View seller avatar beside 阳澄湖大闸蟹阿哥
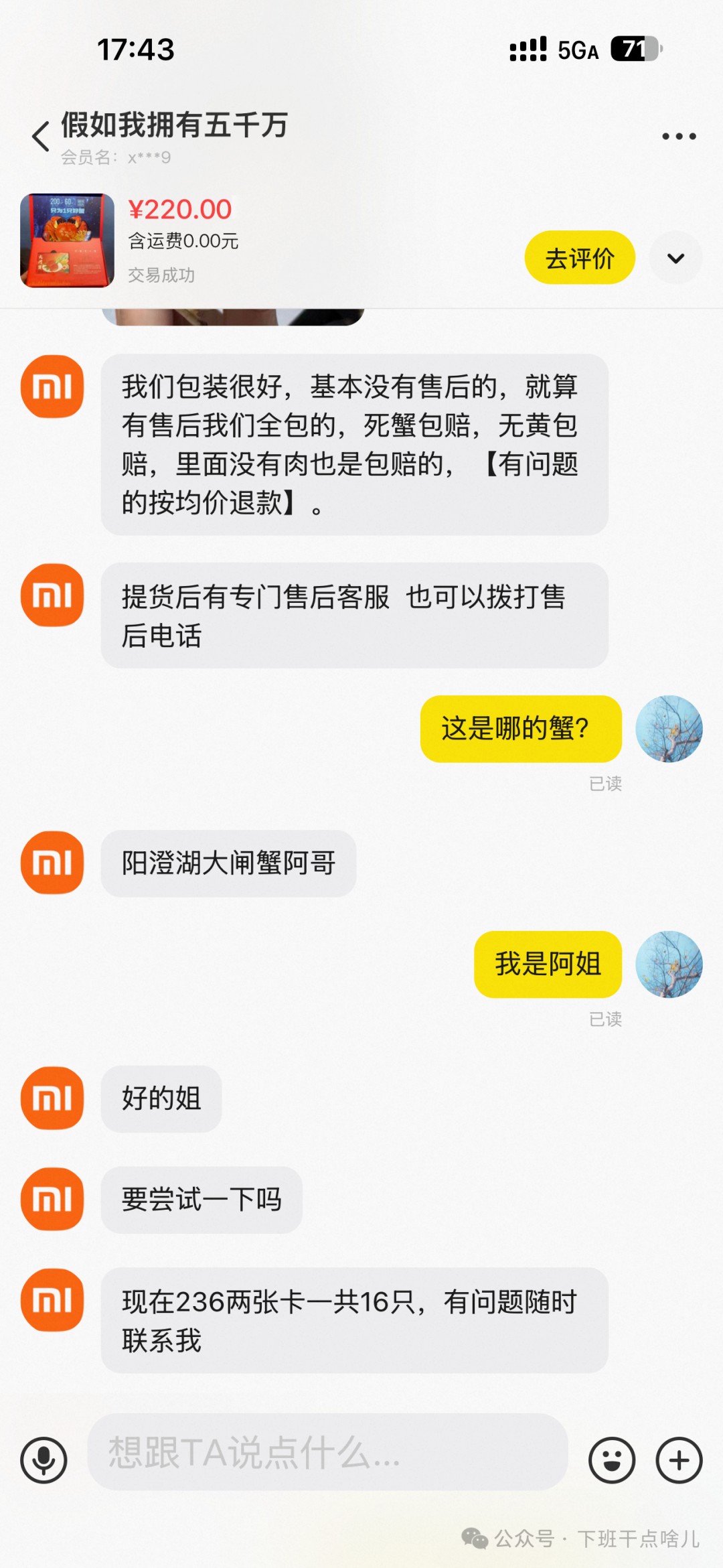Image resolution: width=723 pixels, height=1568 pixels. click(52, 863)
